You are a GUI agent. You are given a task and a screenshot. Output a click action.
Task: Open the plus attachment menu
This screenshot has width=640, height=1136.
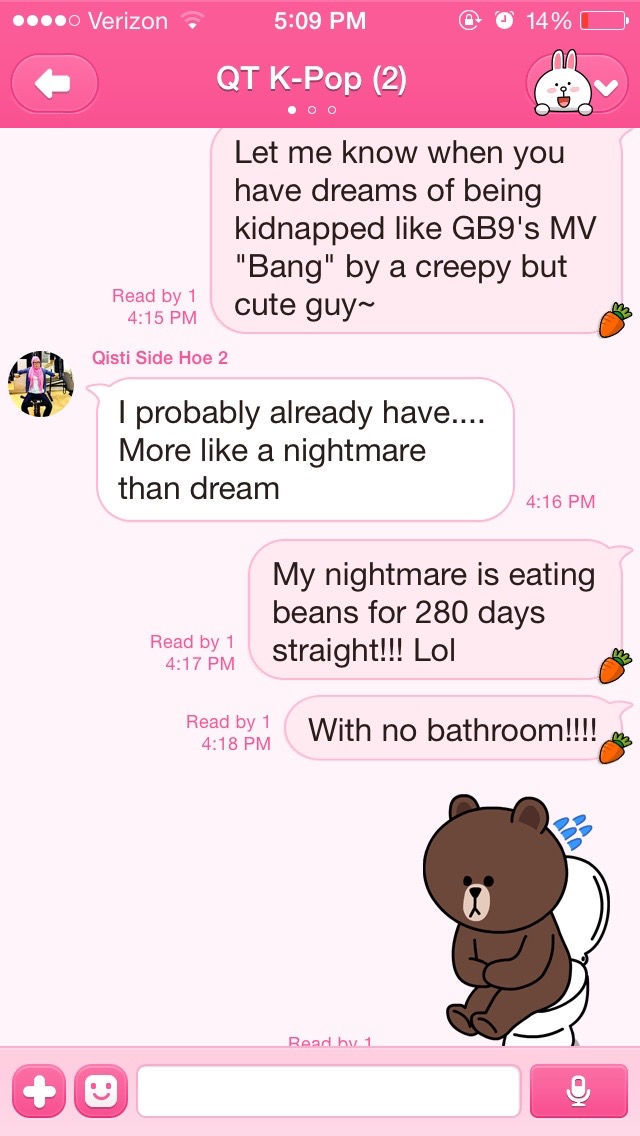39,1091
